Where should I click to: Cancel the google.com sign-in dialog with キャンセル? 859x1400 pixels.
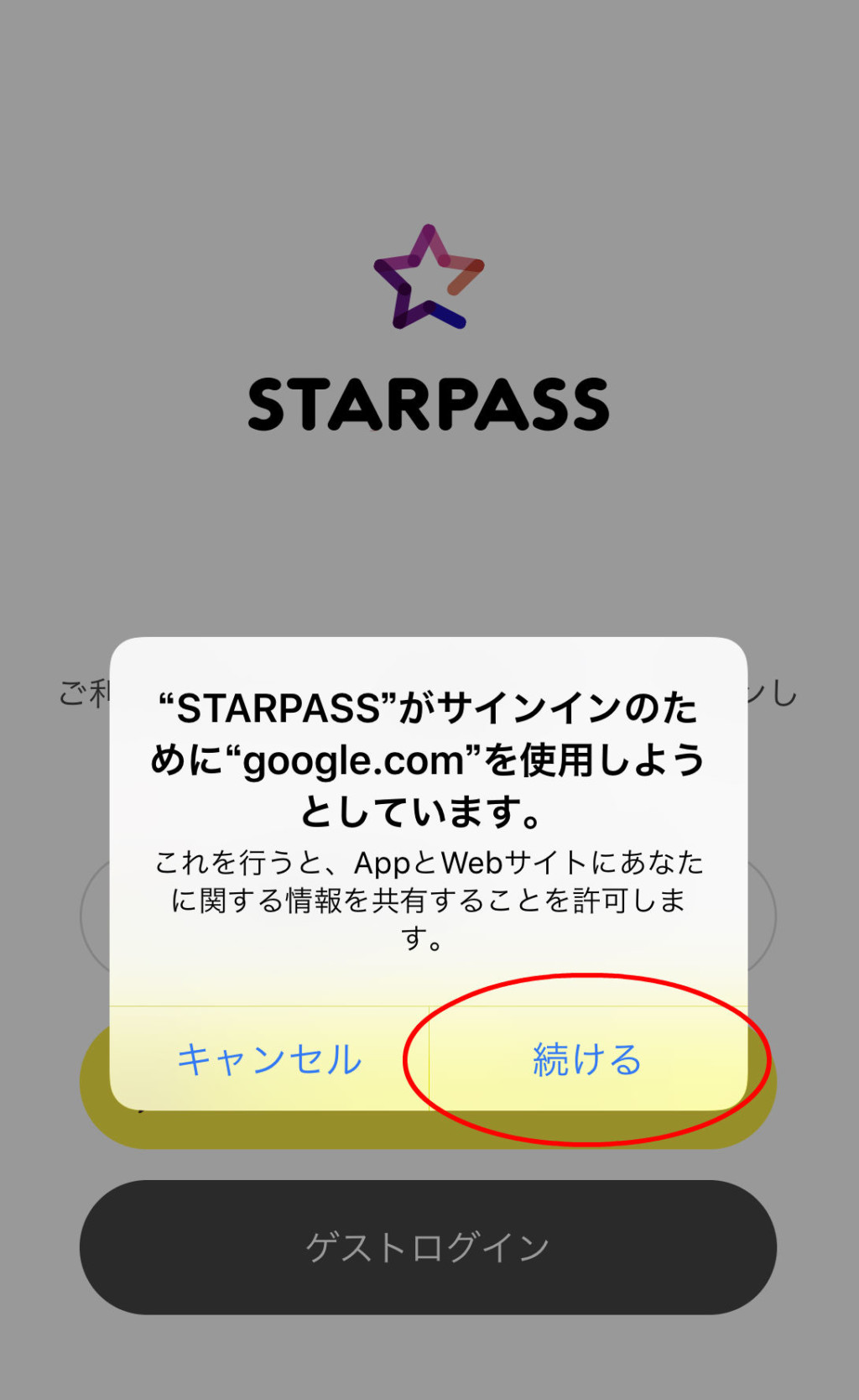[269, 1059]
